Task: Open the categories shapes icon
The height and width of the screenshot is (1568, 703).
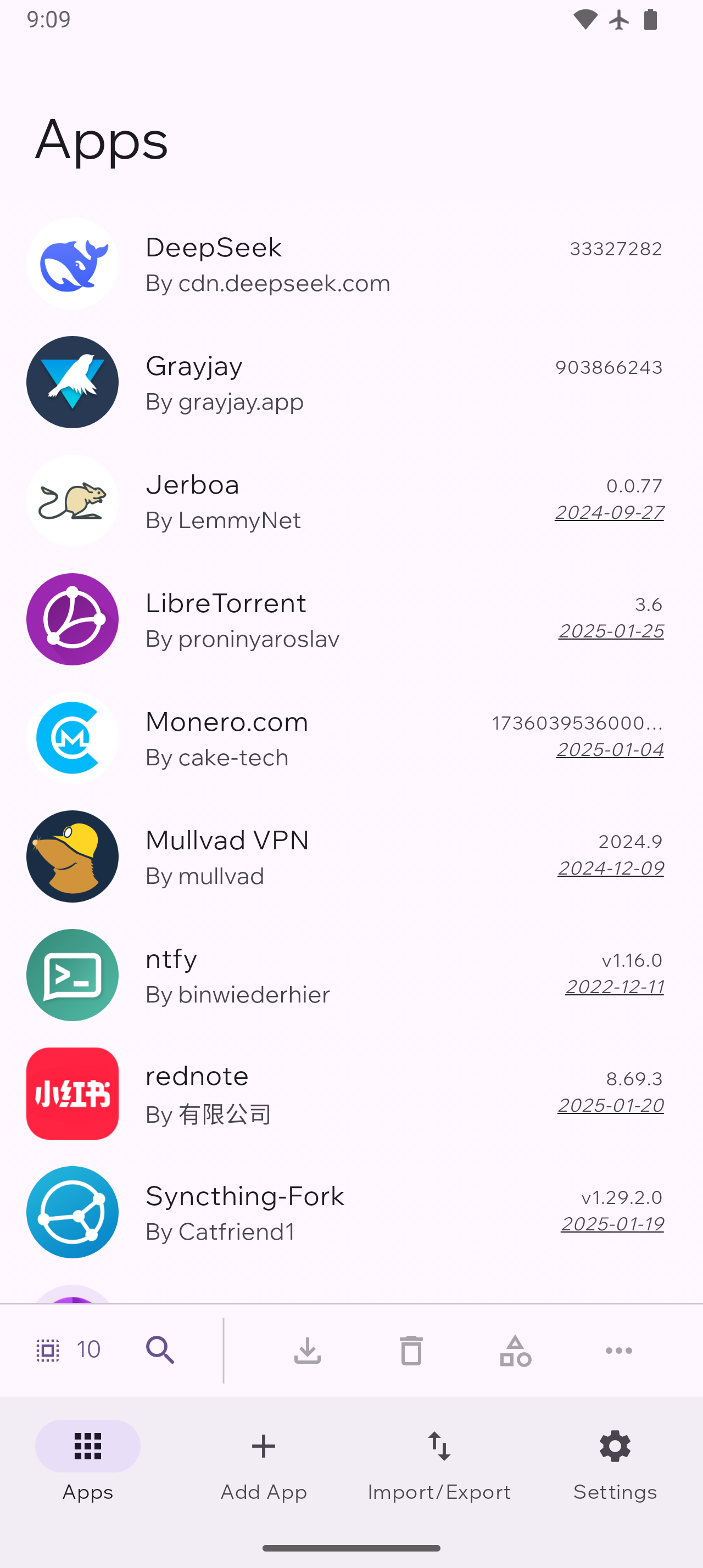Action: tap(515, 1350)
